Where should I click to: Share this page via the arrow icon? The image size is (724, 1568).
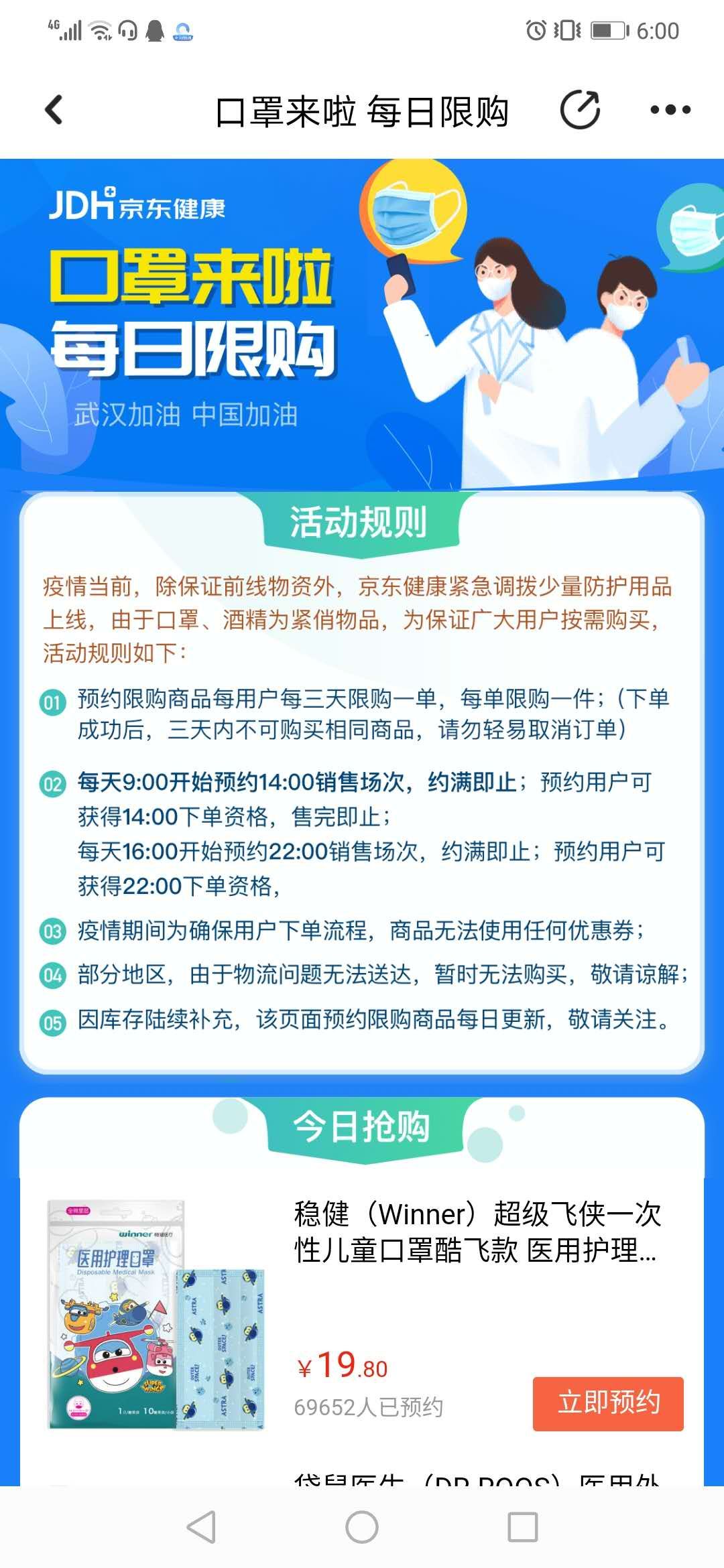click(580, 111)
